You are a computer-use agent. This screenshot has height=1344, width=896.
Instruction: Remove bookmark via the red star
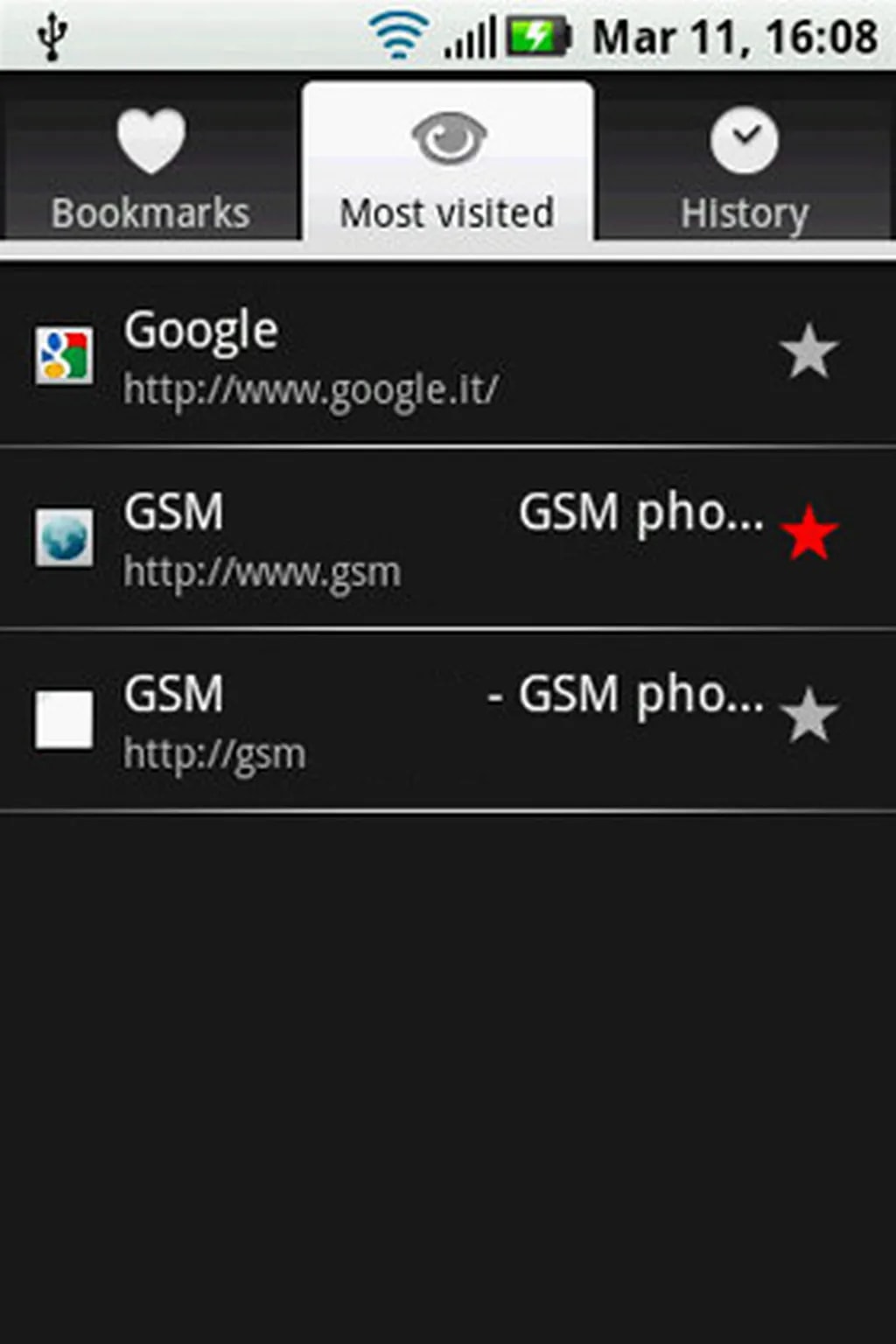[x=808, y=535]
